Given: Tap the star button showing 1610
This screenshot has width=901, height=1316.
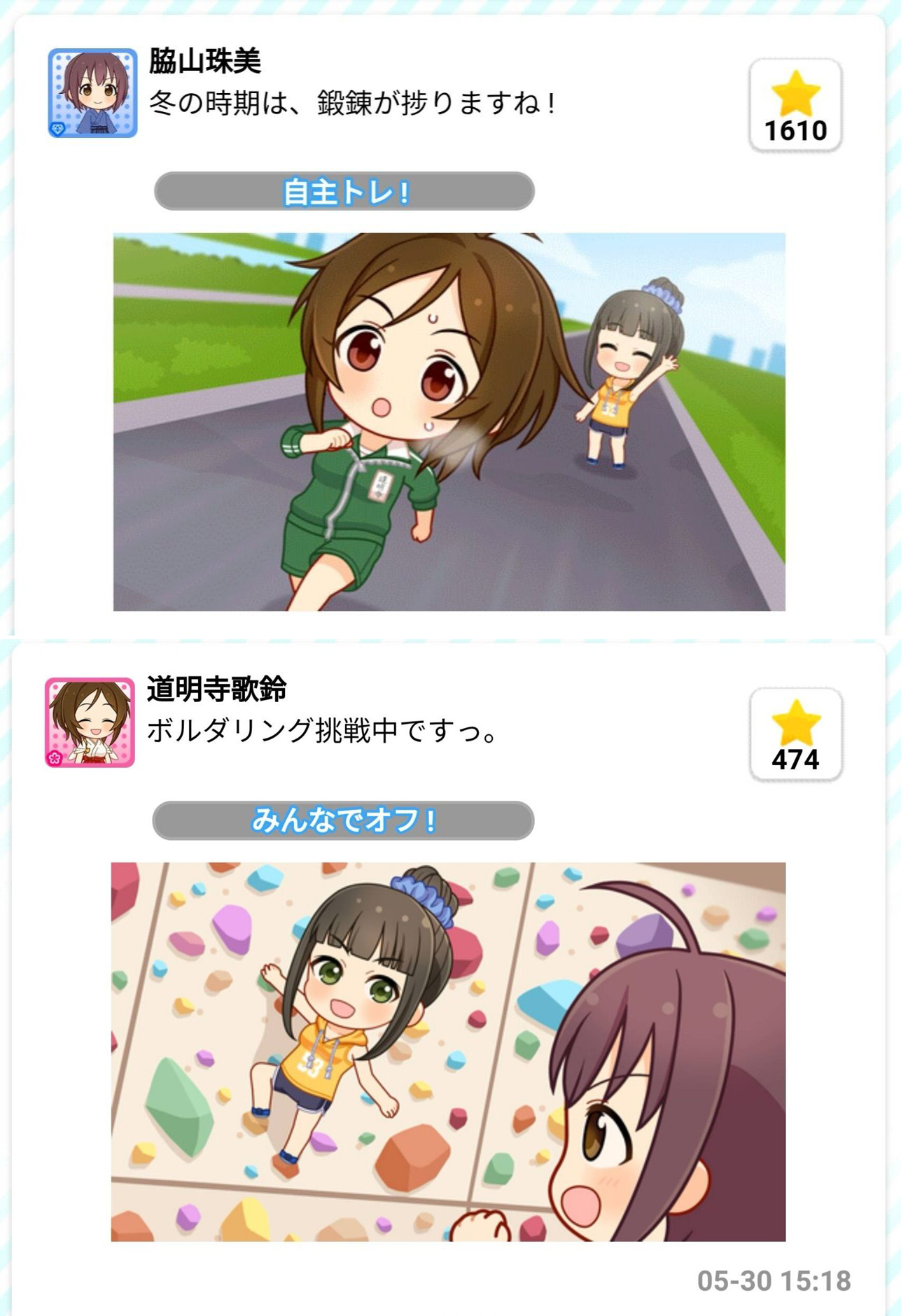Looking at the screenshot, I should pos(795,105).
